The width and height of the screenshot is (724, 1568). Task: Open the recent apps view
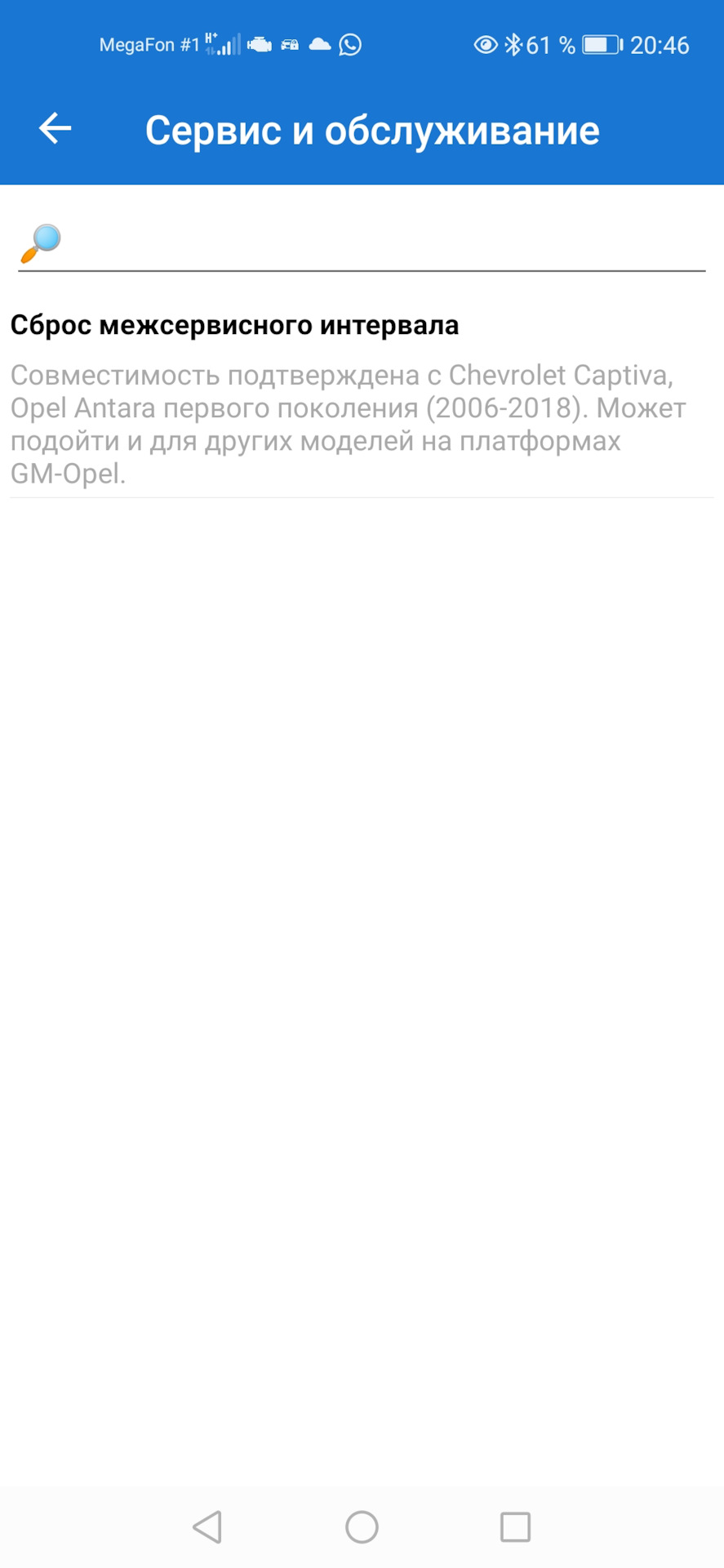click(x=515, y=1526)
